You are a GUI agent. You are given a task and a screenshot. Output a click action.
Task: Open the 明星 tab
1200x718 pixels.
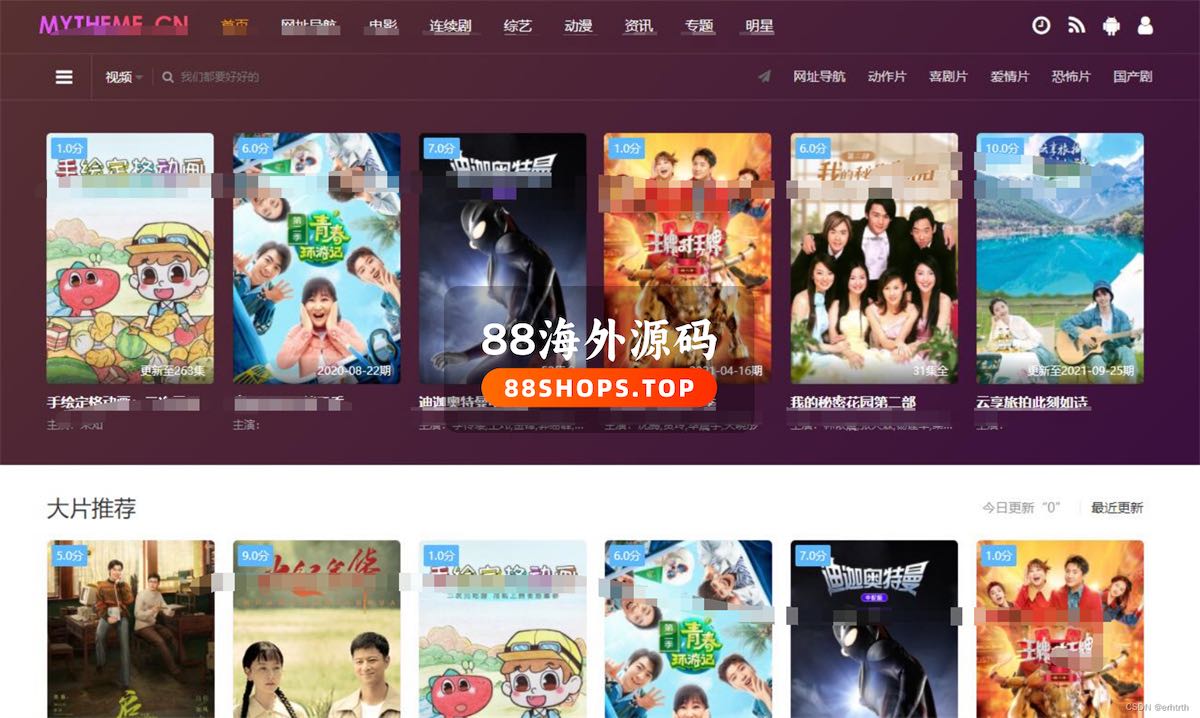(x=760, y=26)
